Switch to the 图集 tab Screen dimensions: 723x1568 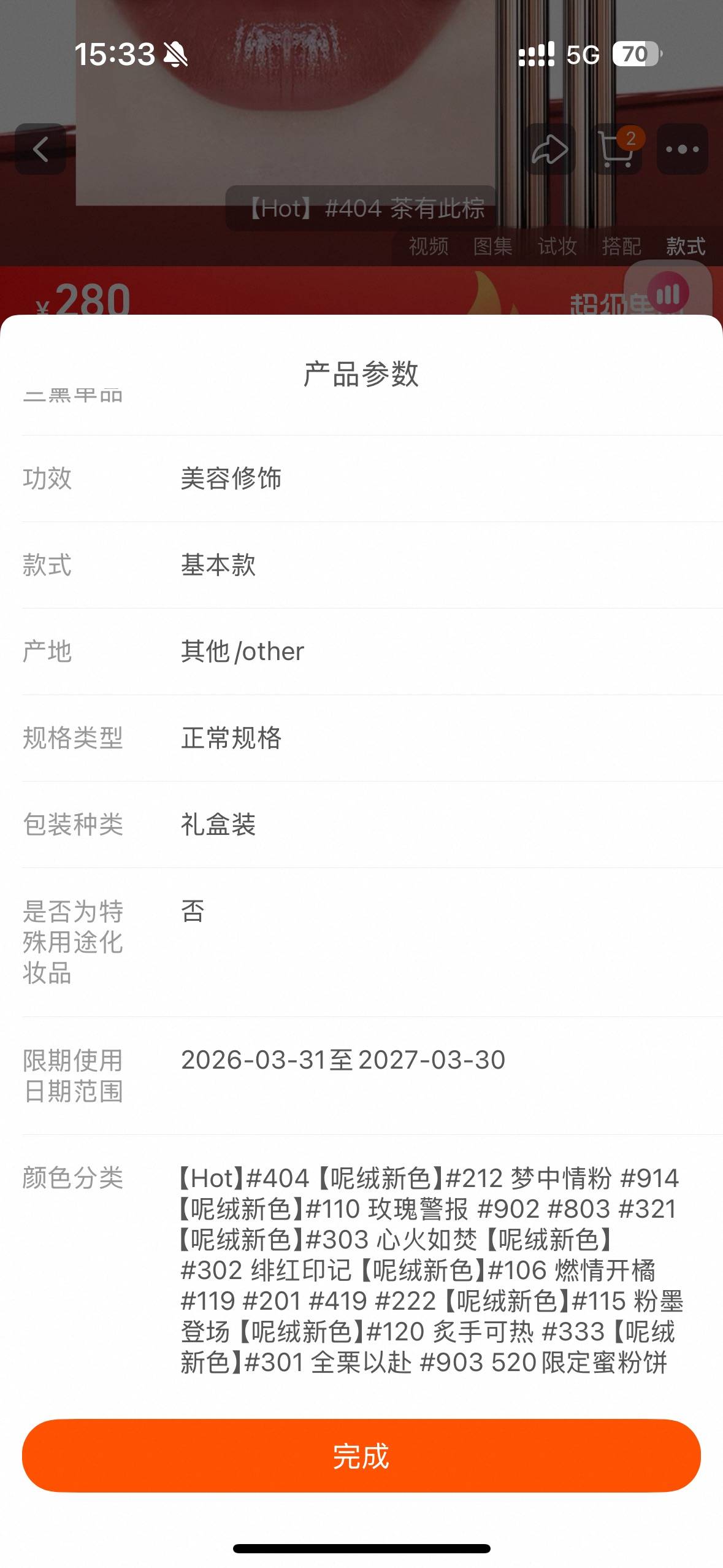coord(493,247)
